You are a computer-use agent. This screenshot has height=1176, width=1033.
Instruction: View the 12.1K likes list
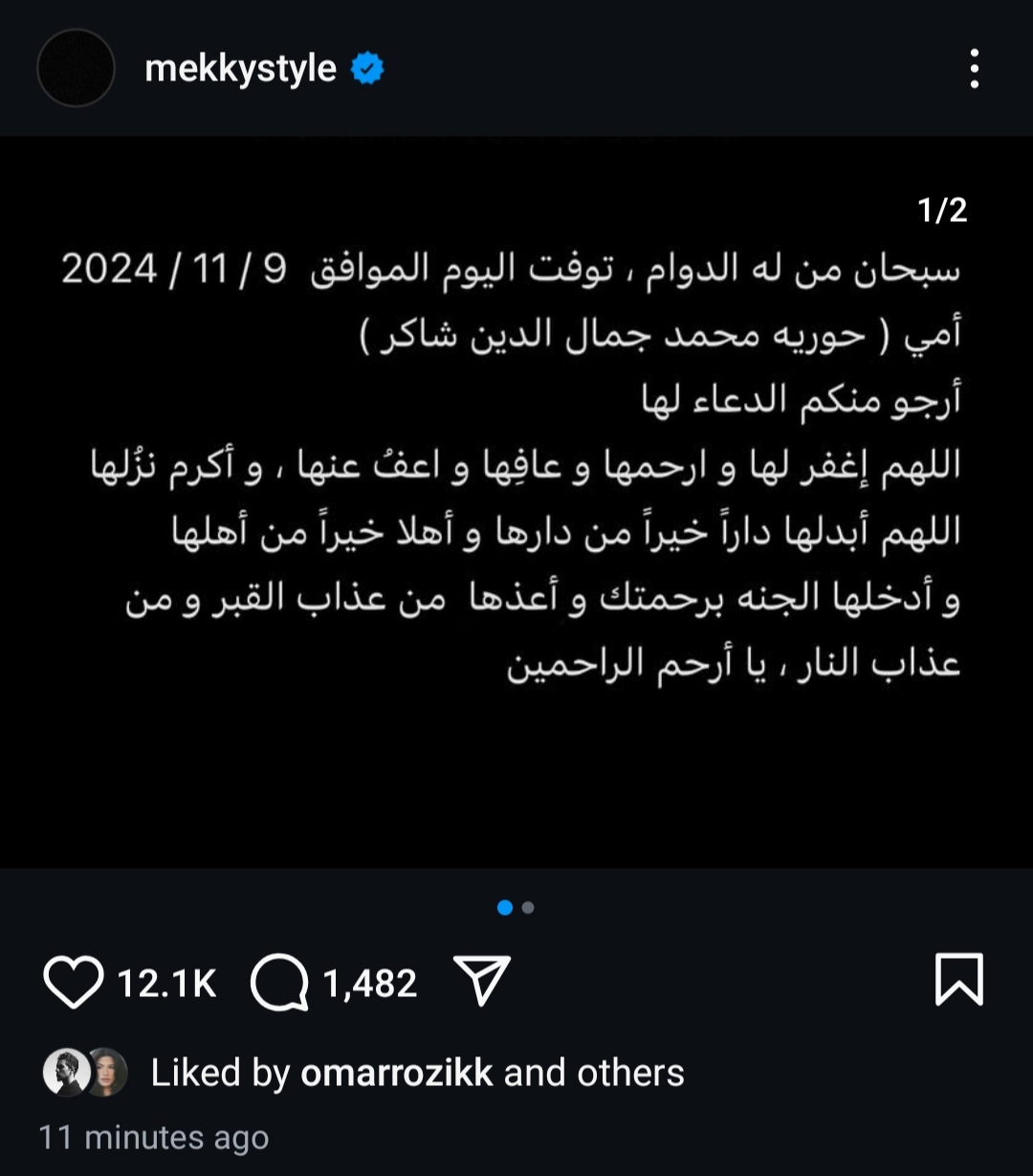tap(166, 984)
